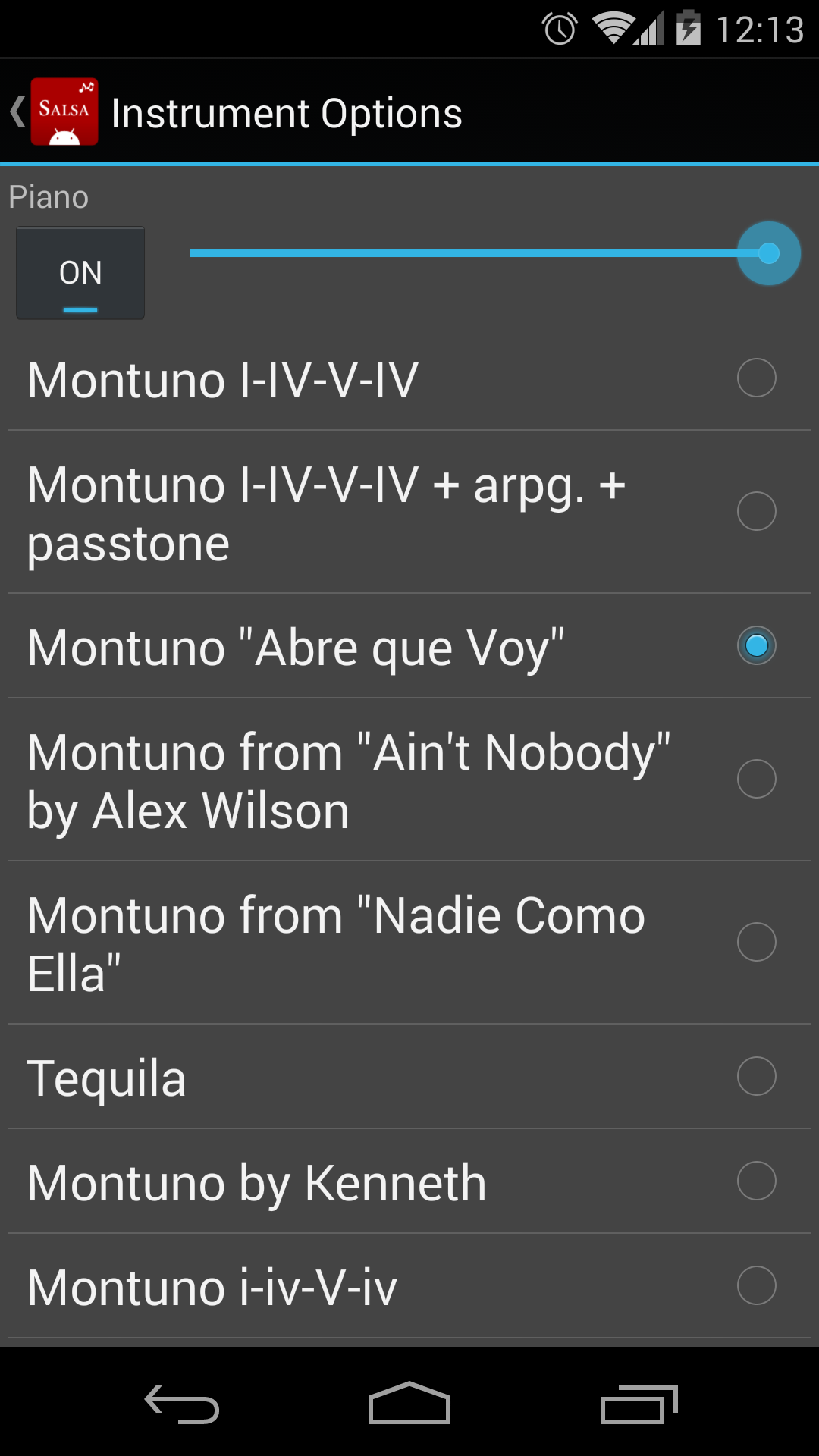The image size is (819, 1456).
Task: Select the Tequila montuno option
Action: (756, 1076)
